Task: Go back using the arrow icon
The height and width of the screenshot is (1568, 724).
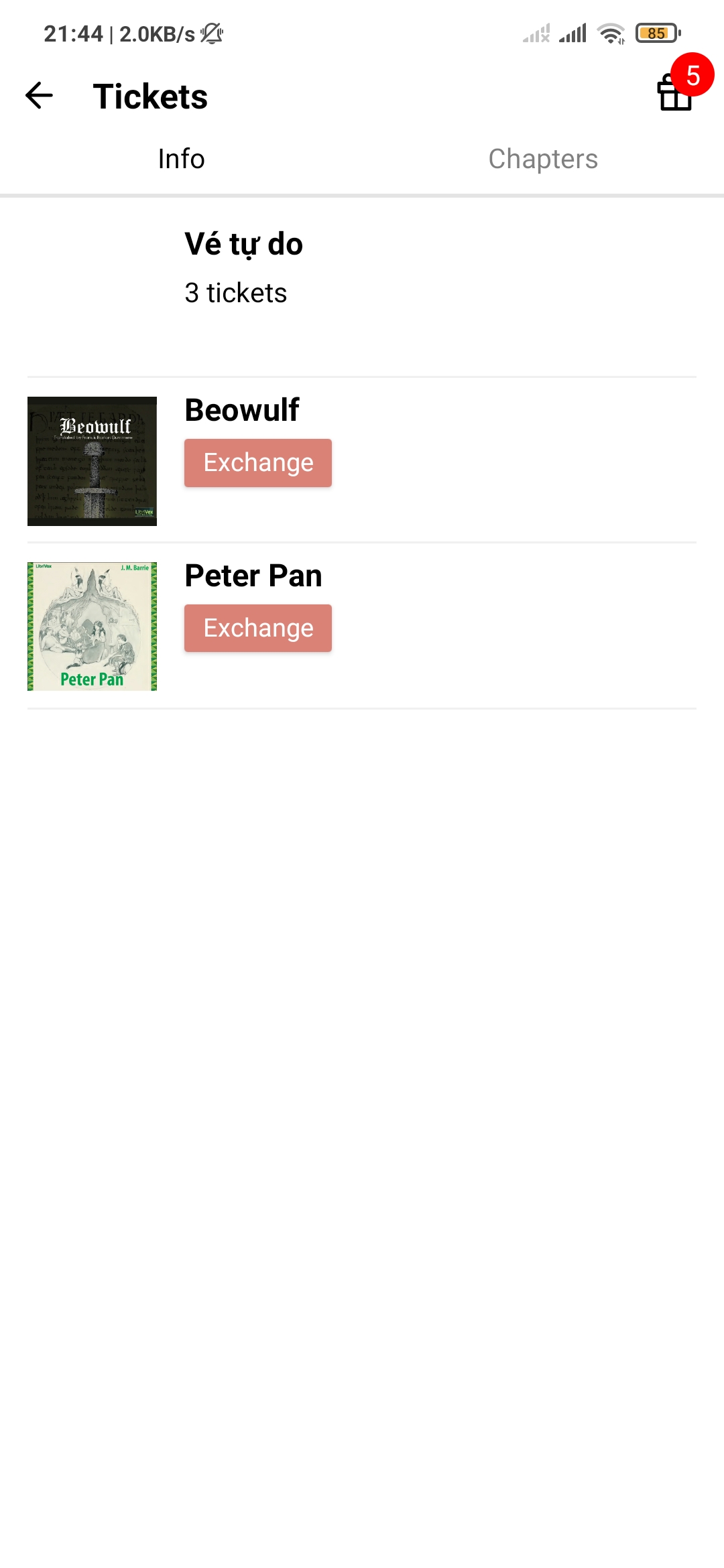Action: 39,96
